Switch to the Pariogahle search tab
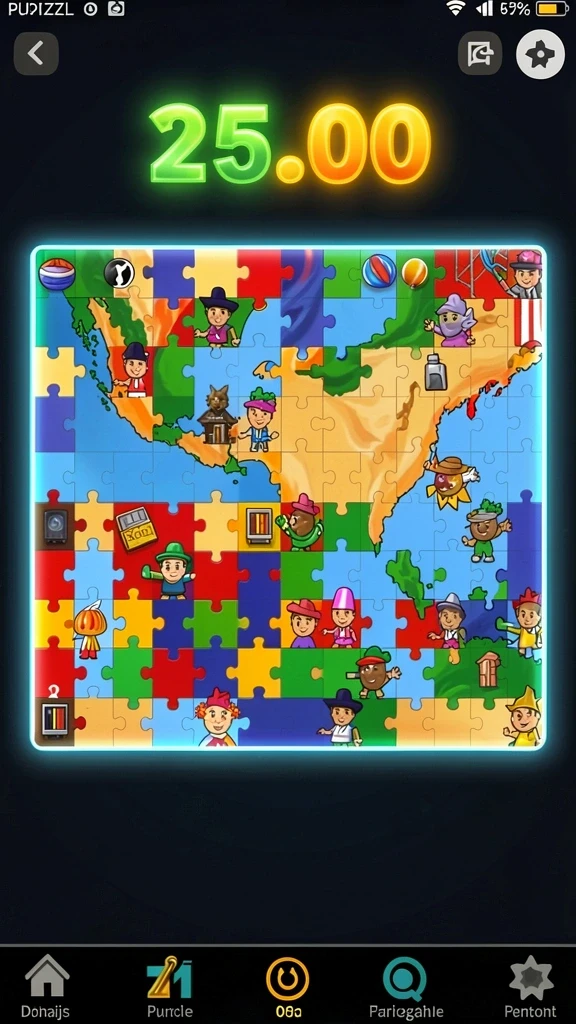The width and height of the screenshot is (576, 1024). tap(406, 987)
